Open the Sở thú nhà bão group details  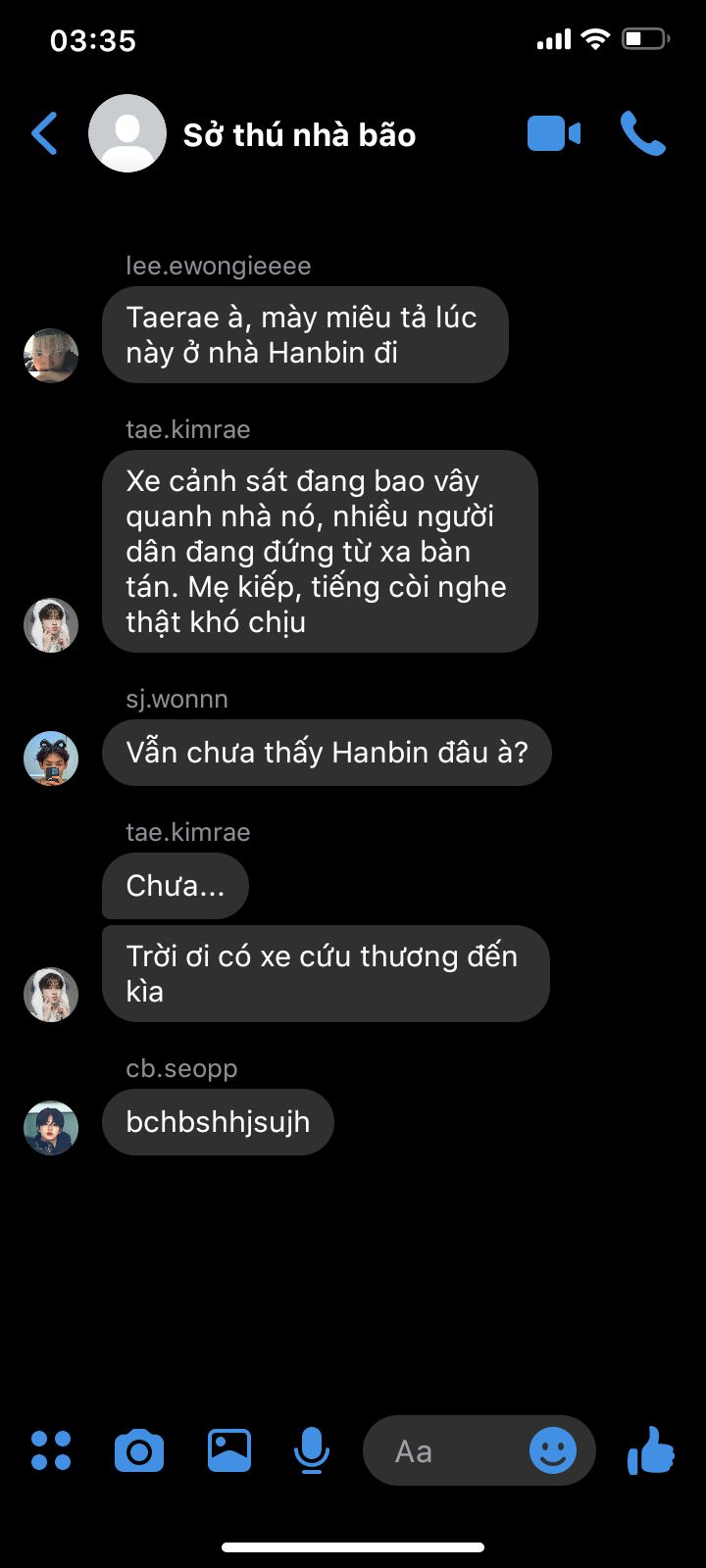pos(299,135)
